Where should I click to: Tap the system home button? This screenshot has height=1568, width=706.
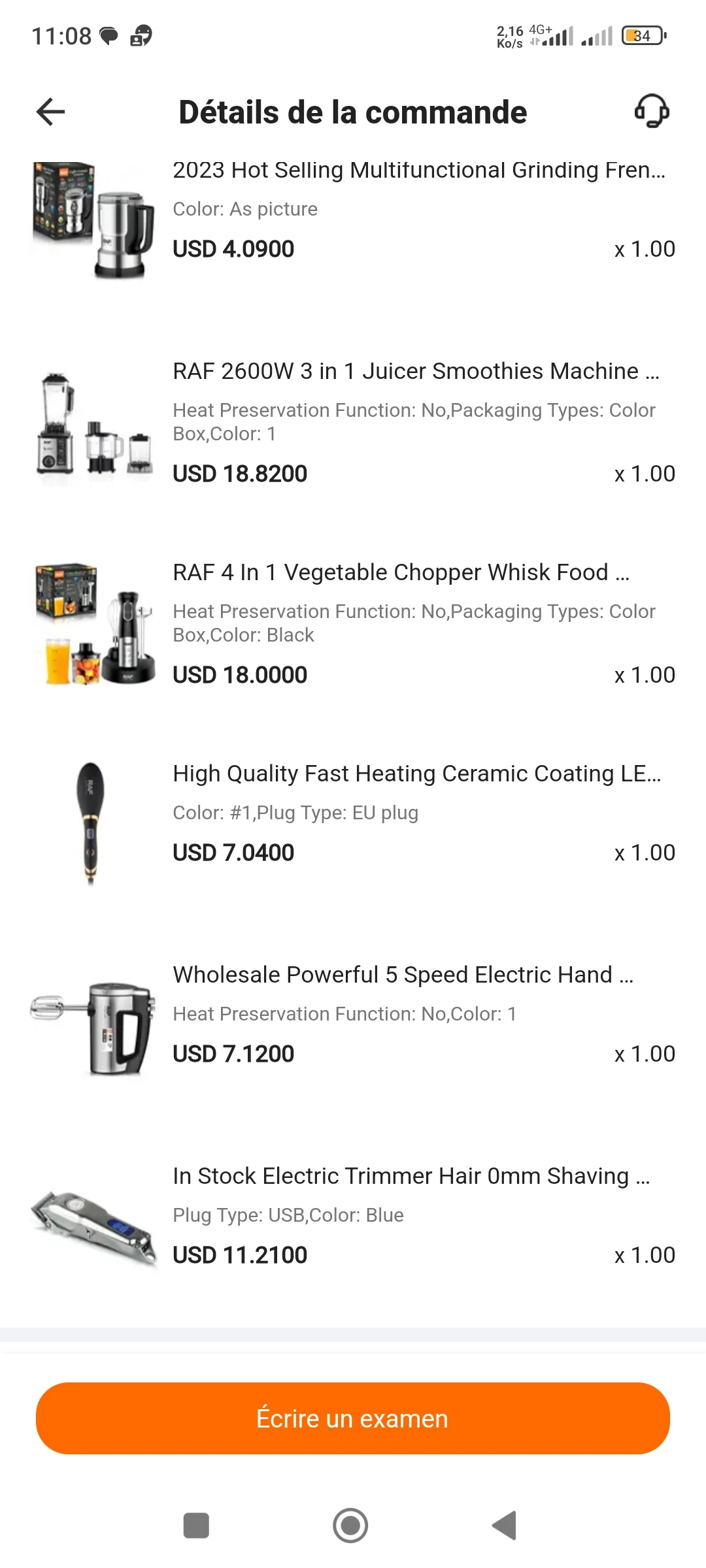[350, 1526]
